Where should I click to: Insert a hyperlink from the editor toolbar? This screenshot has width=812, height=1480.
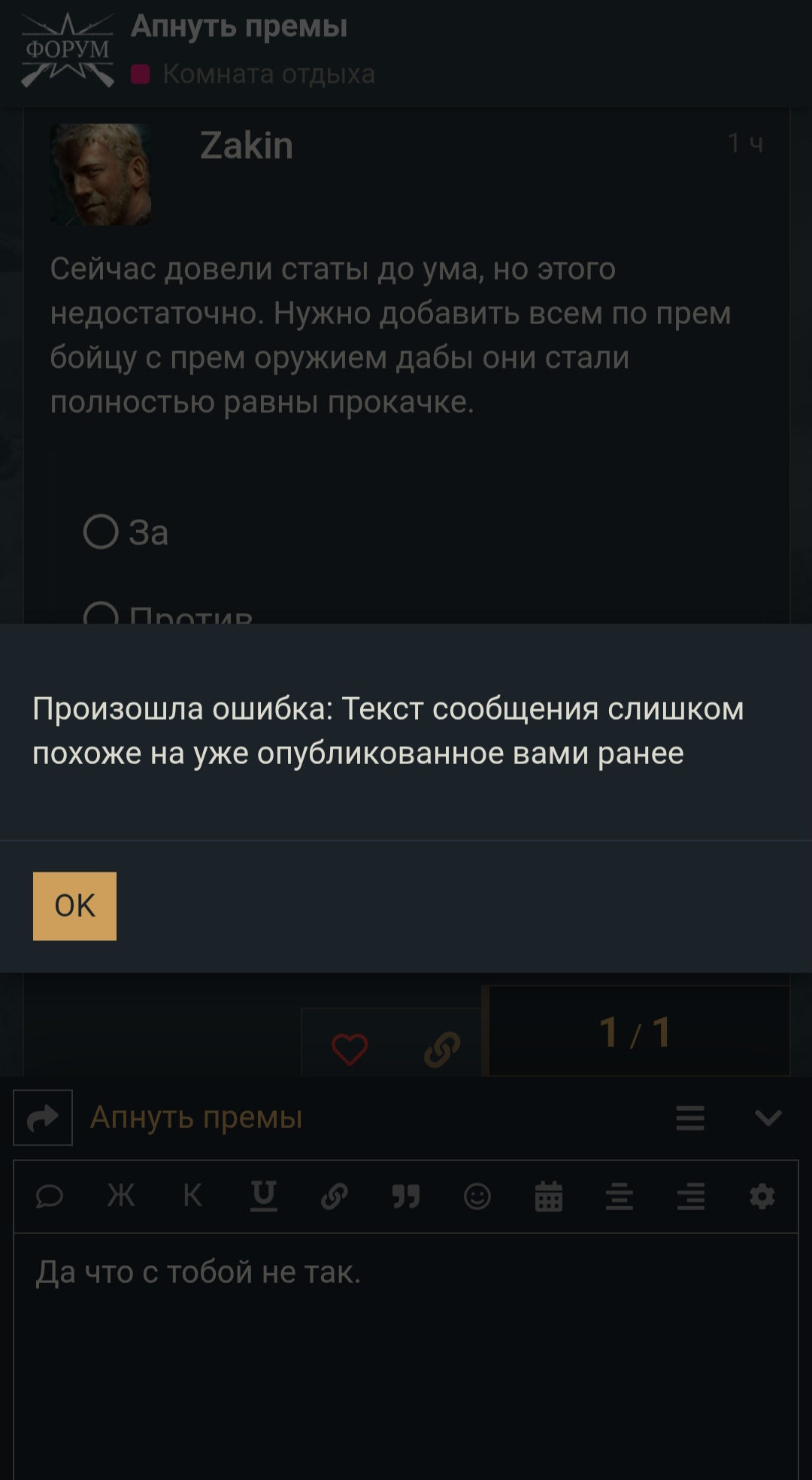335,1195
